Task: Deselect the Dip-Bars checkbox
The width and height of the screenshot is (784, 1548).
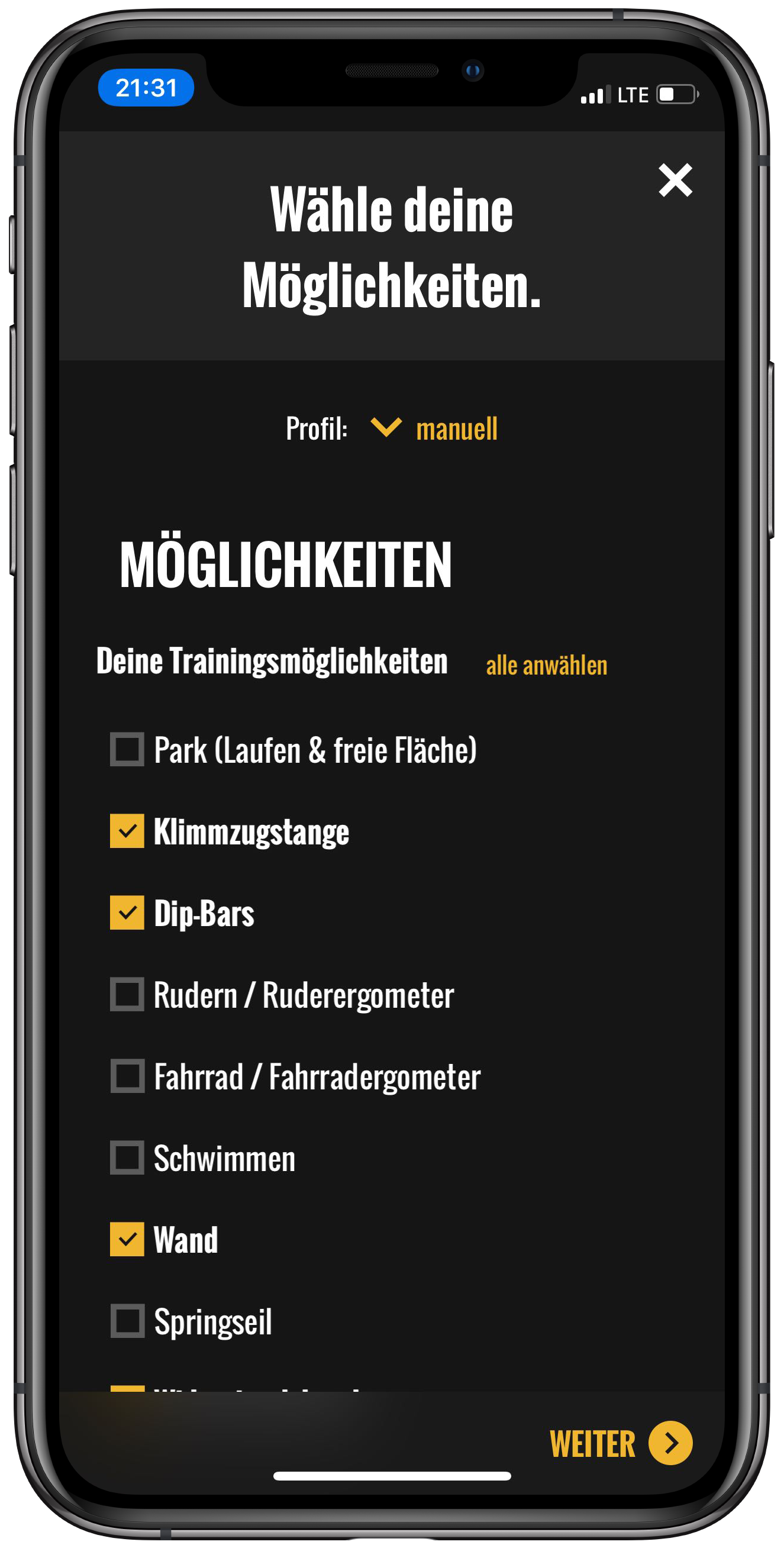Action: [127, 913]
